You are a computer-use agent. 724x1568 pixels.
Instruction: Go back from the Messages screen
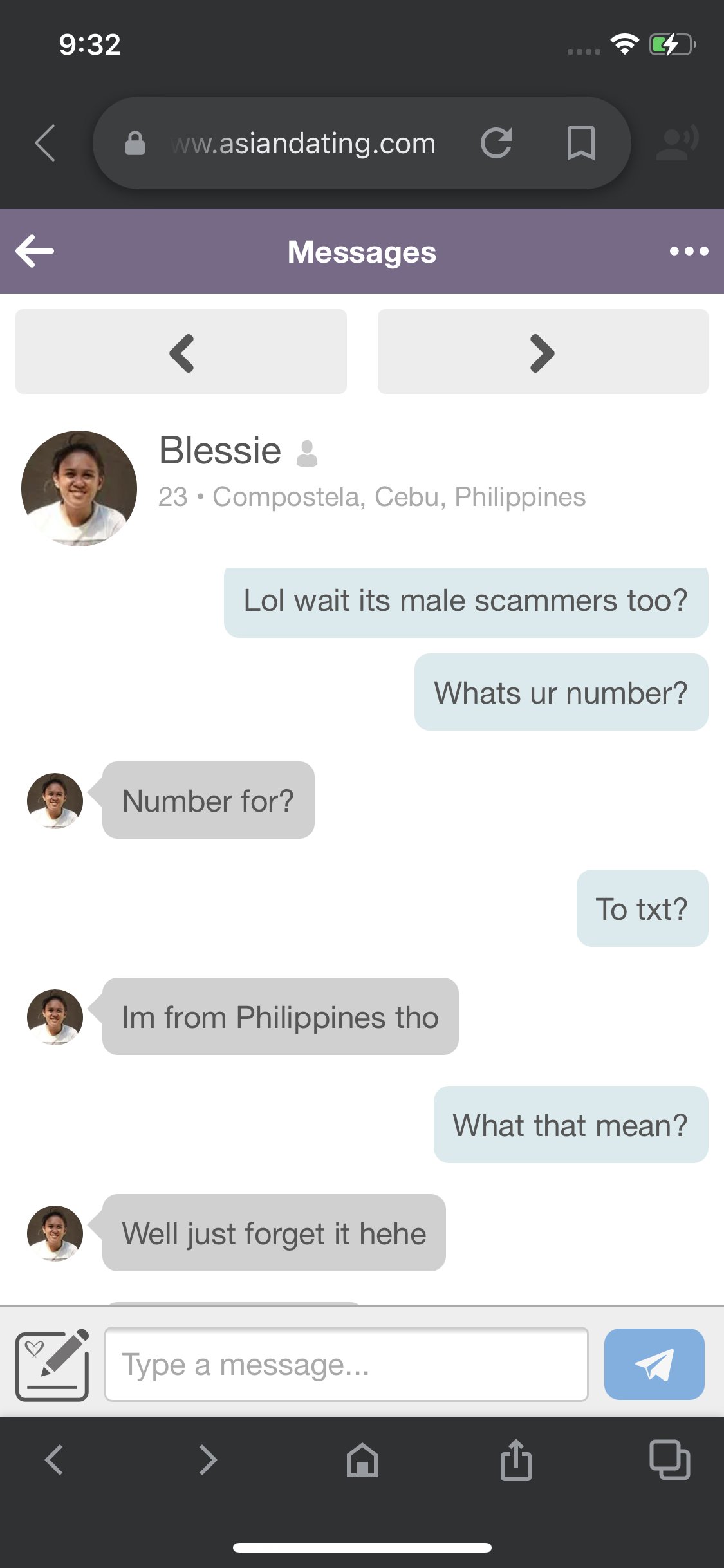(35, 251)
